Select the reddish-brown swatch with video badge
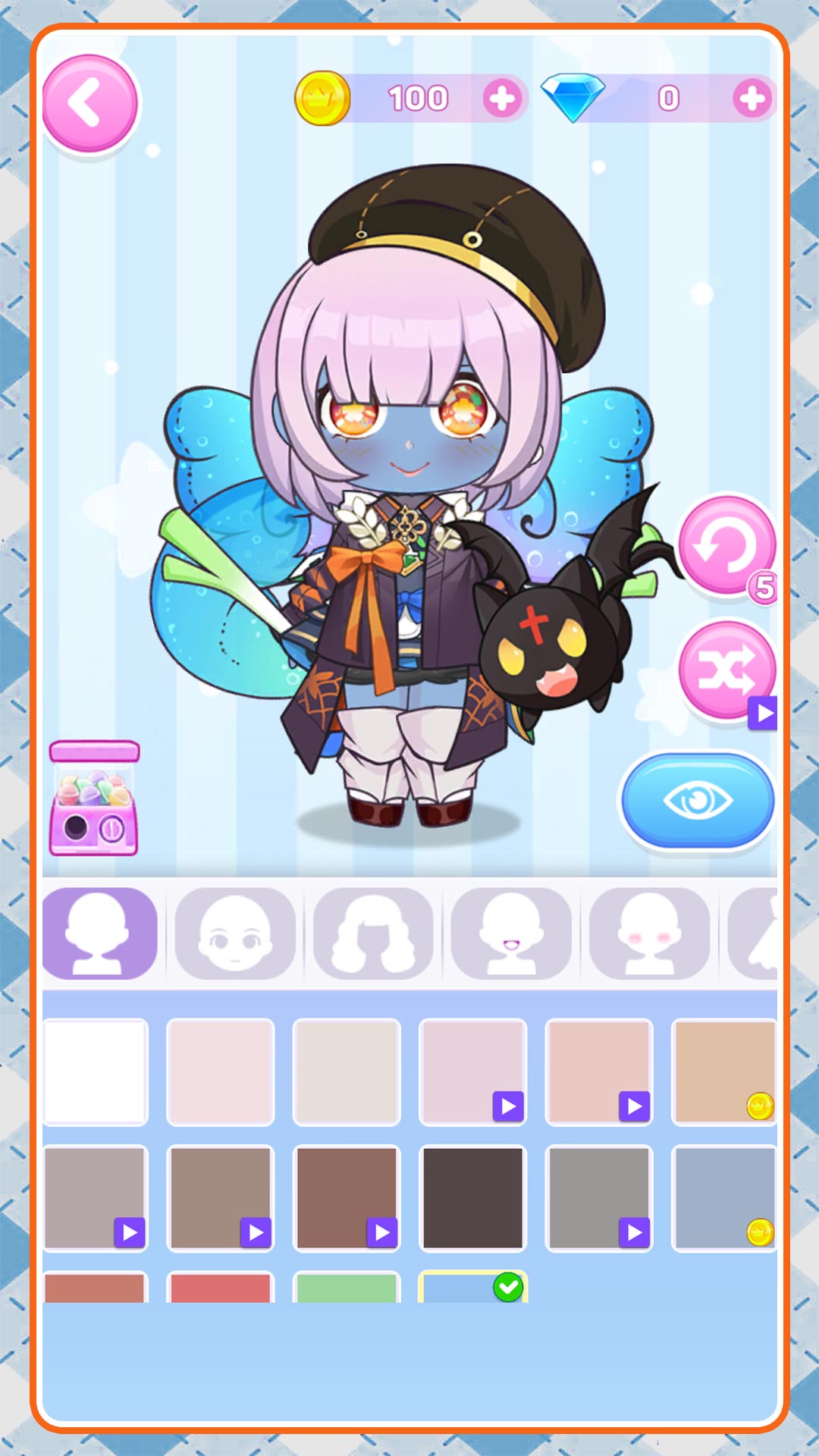This screenshot has width=819, height=1456. [347, 1197]
